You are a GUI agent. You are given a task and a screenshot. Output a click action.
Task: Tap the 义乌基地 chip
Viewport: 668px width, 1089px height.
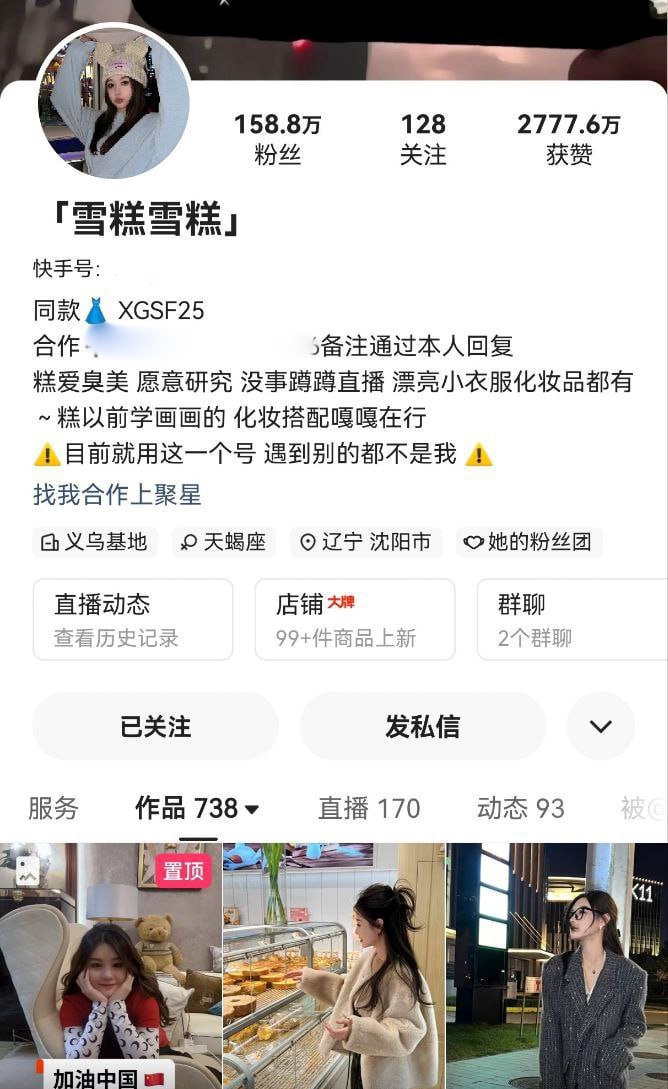click(95, 542)
